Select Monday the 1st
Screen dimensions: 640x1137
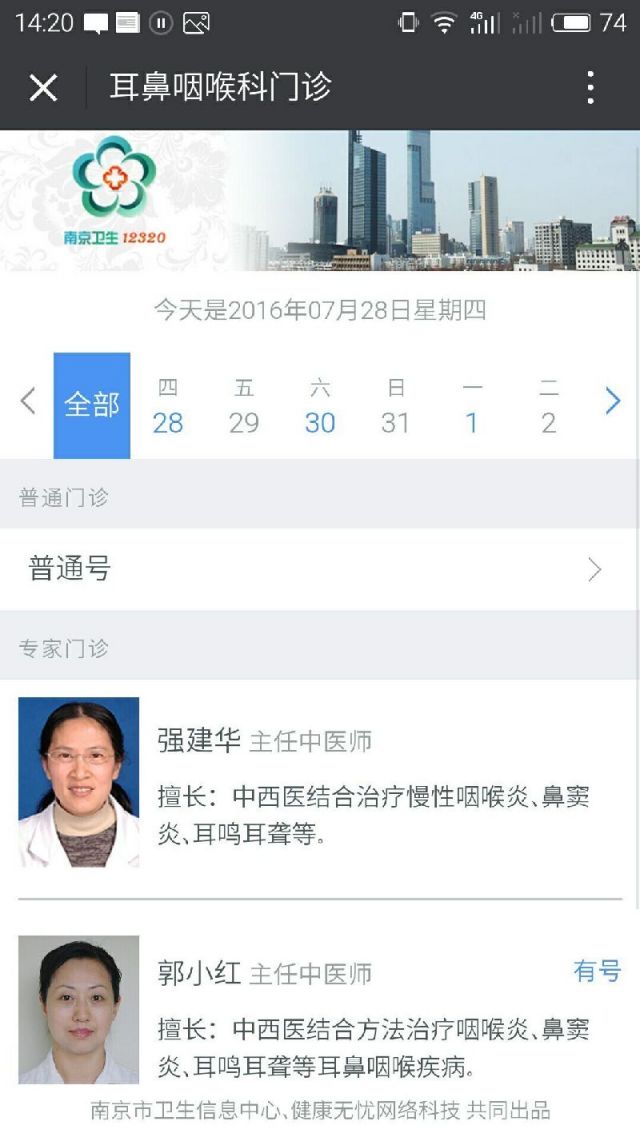472,407
